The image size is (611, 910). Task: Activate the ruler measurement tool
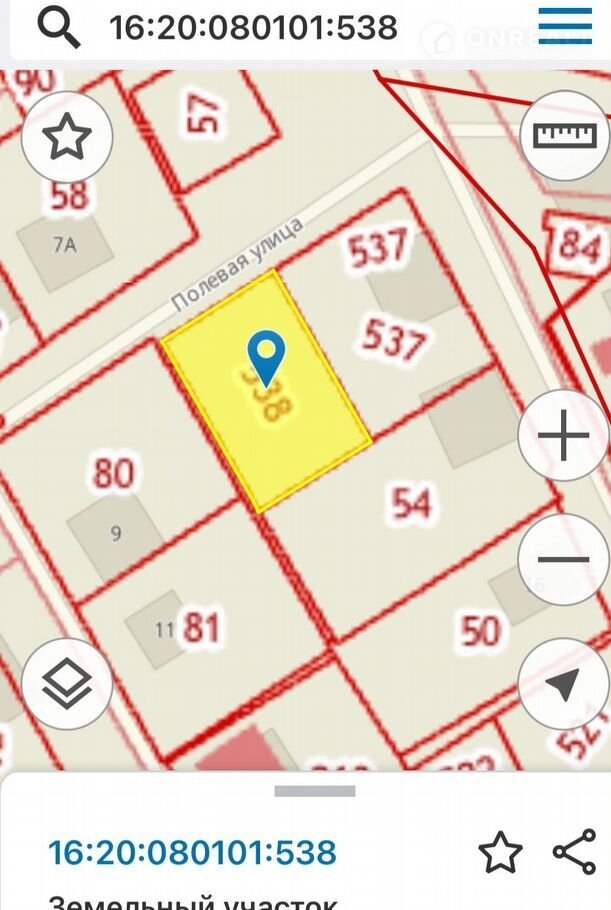click(x=565, y=136)
